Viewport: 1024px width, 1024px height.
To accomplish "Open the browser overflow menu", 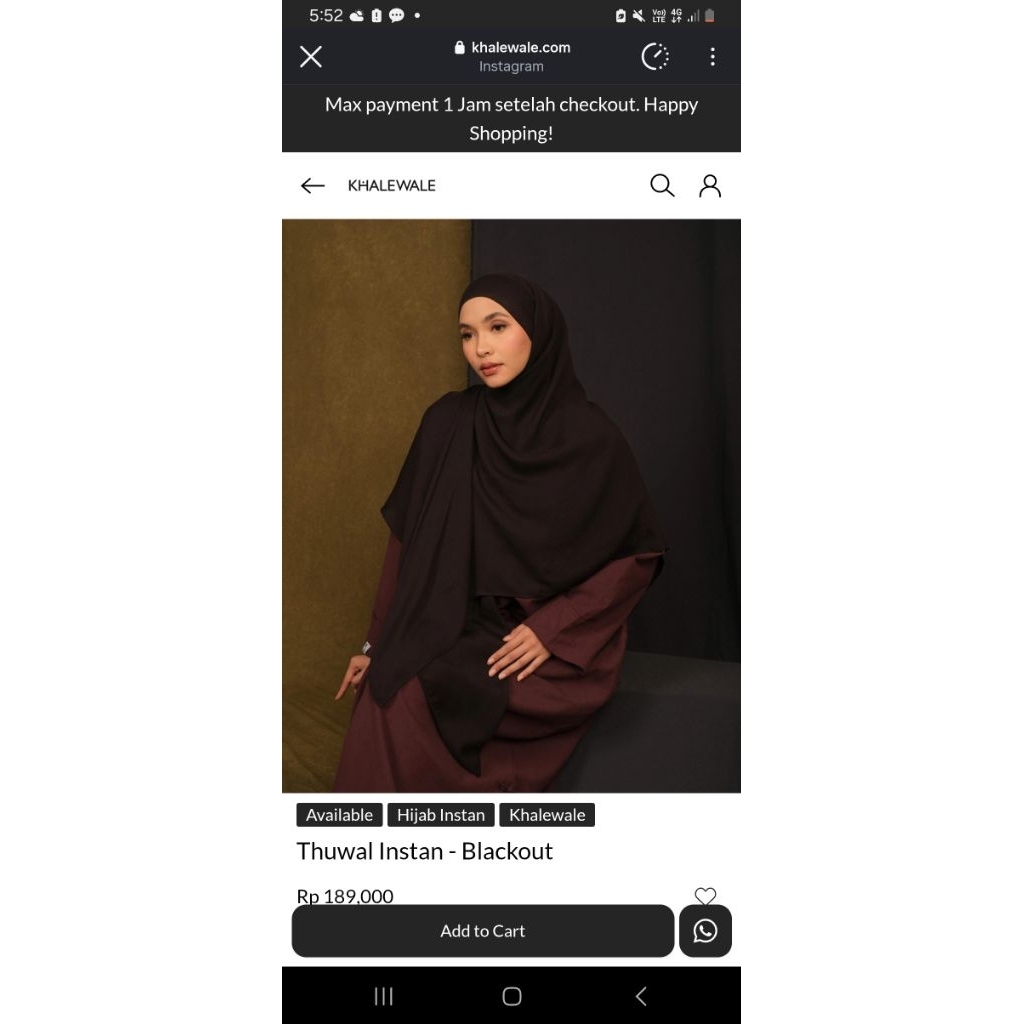I will pyautogui.click(x=712, y=57).
